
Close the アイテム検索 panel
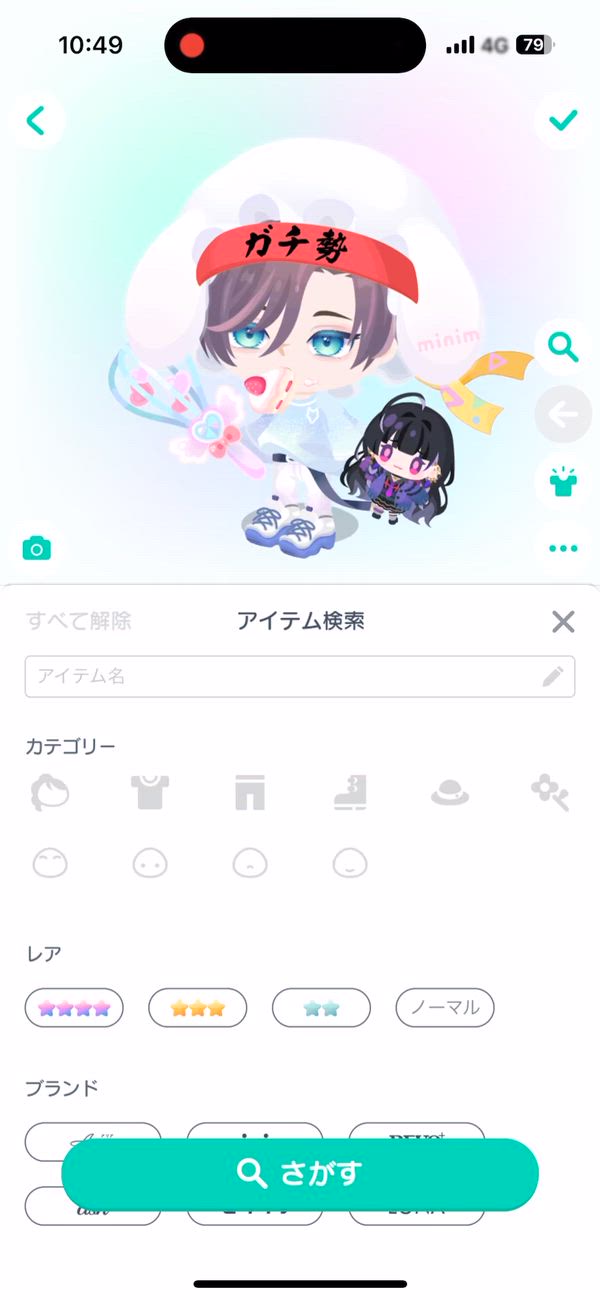(563, 622)
